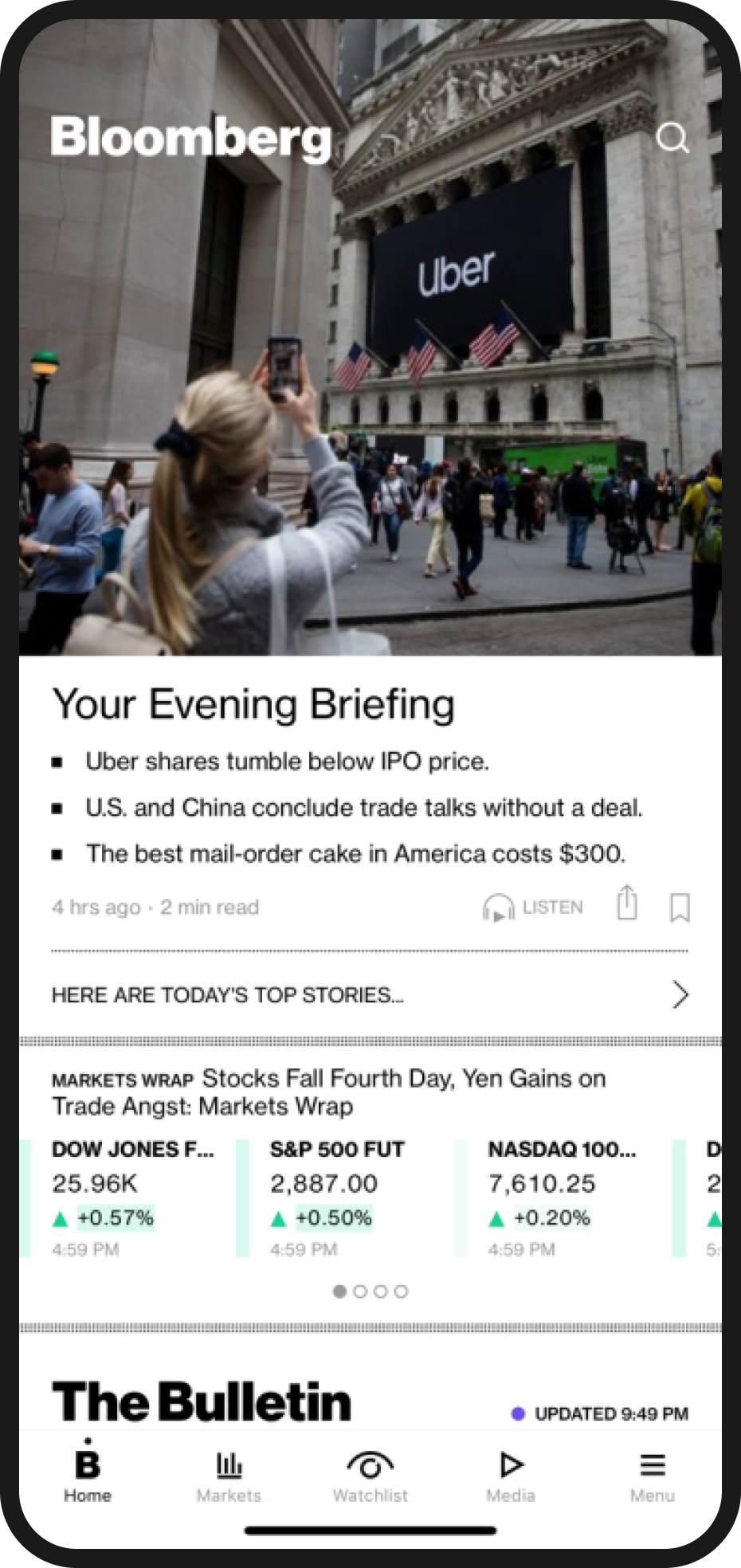
Task: Read the Markets Wrap story
Action: tap(328, 1092)
